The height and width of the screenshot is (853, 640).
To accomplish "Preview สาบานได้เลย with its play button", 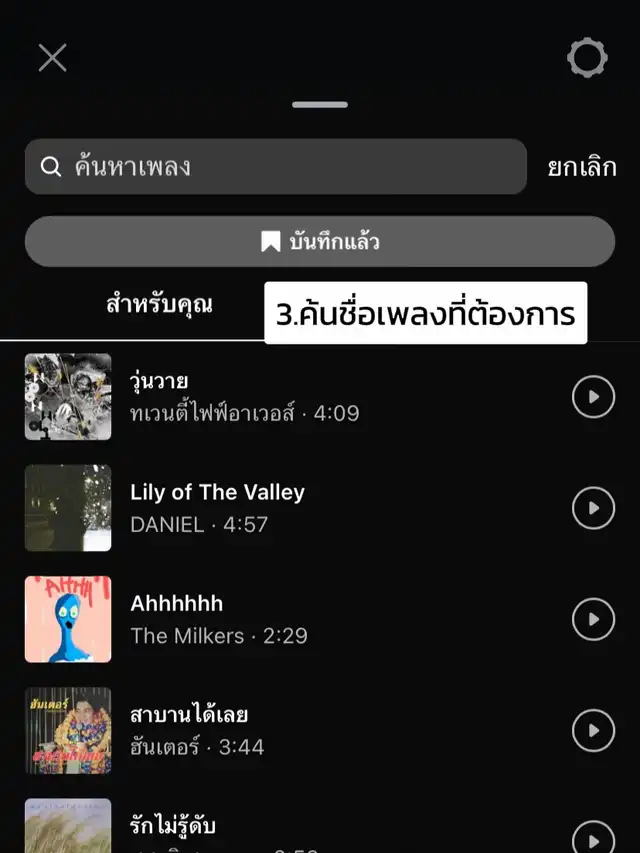I will pos(593,730).
